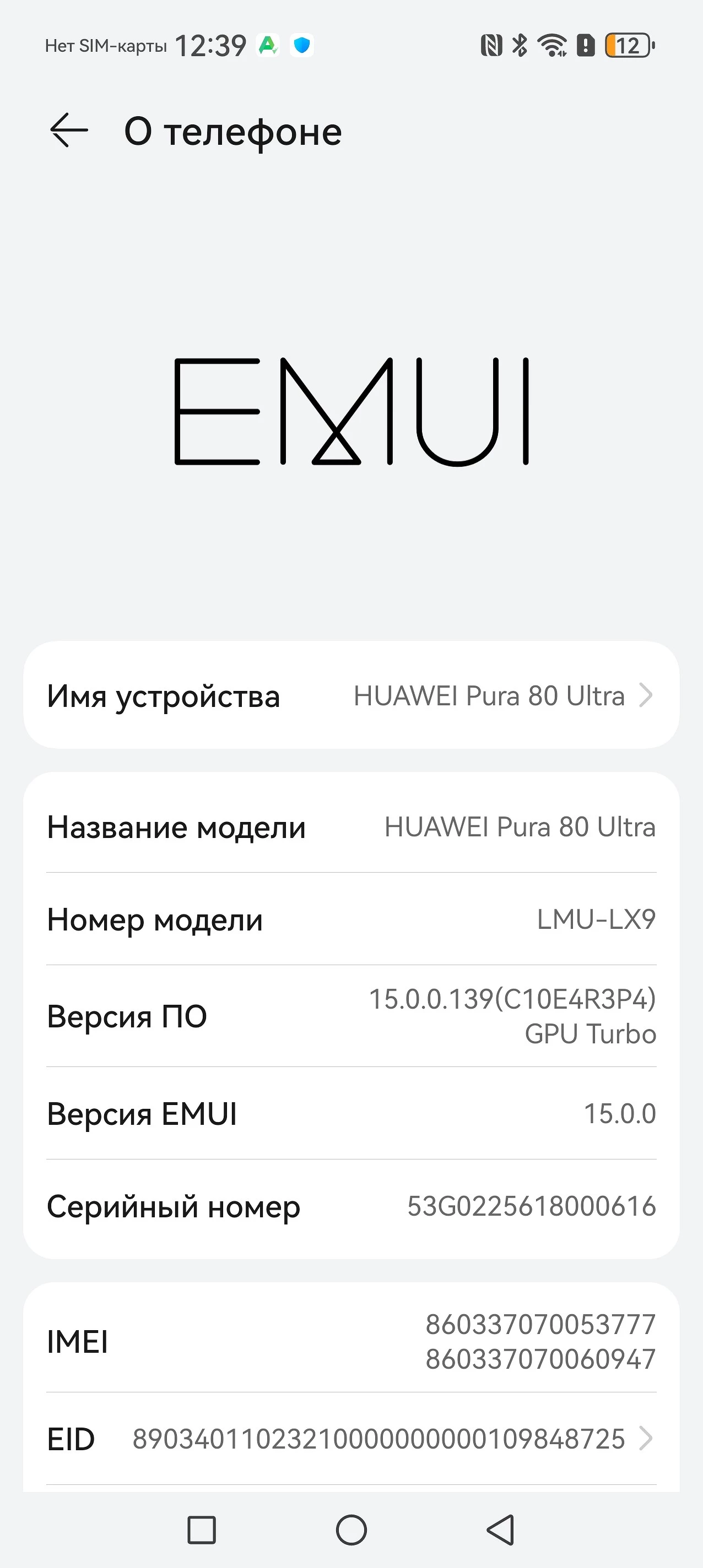Open recent apps from the navigation bar

pos(202,1529)
